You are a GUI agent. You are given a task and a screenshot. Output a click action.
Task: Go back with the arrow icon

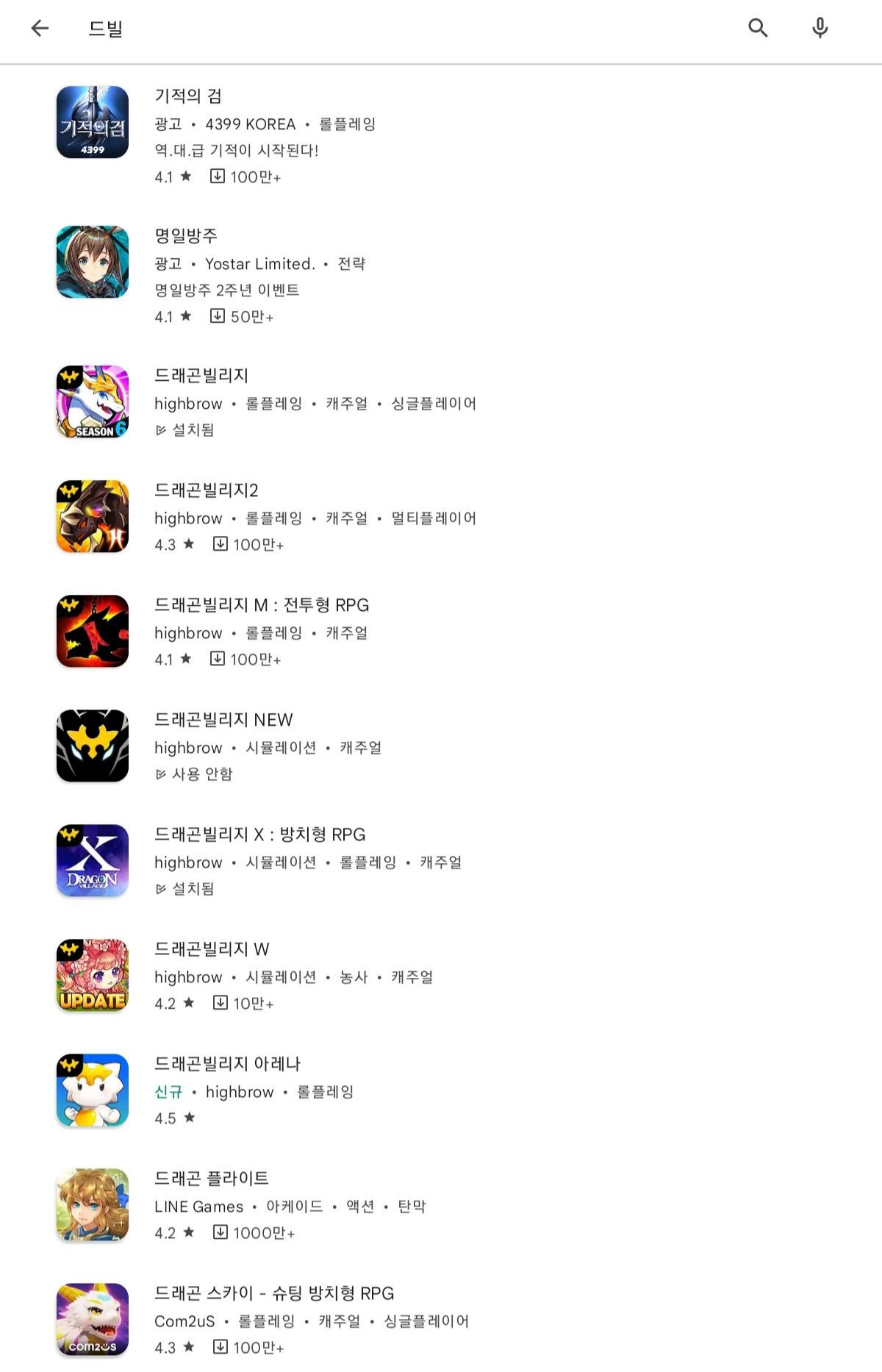coord(40,28)
